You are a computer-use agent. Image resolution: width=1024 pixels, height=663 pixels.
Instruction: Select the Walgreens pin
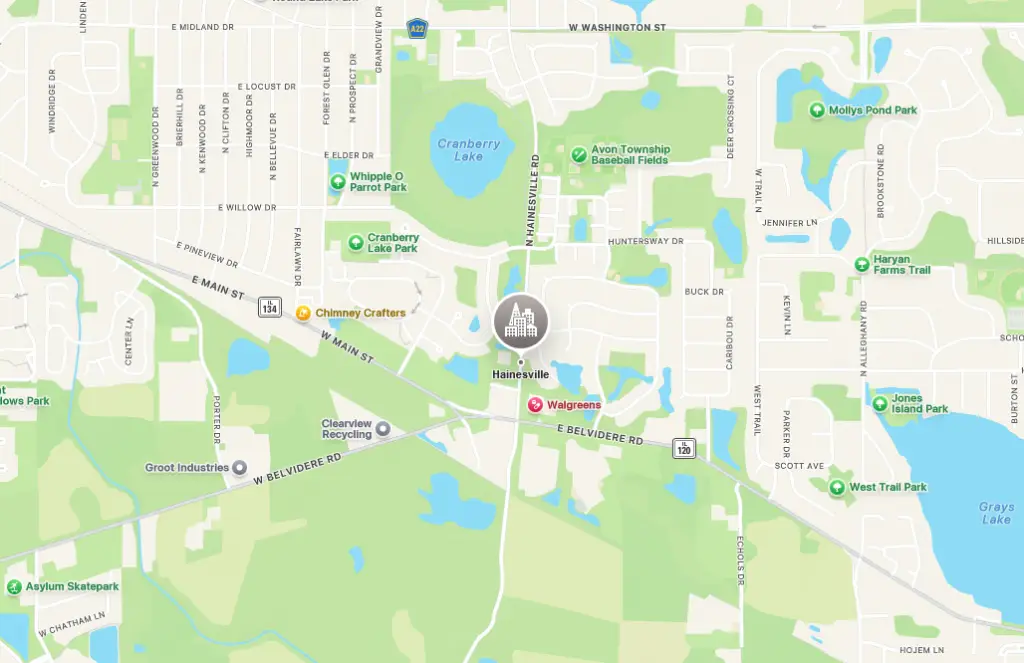(x=535, y=405)
